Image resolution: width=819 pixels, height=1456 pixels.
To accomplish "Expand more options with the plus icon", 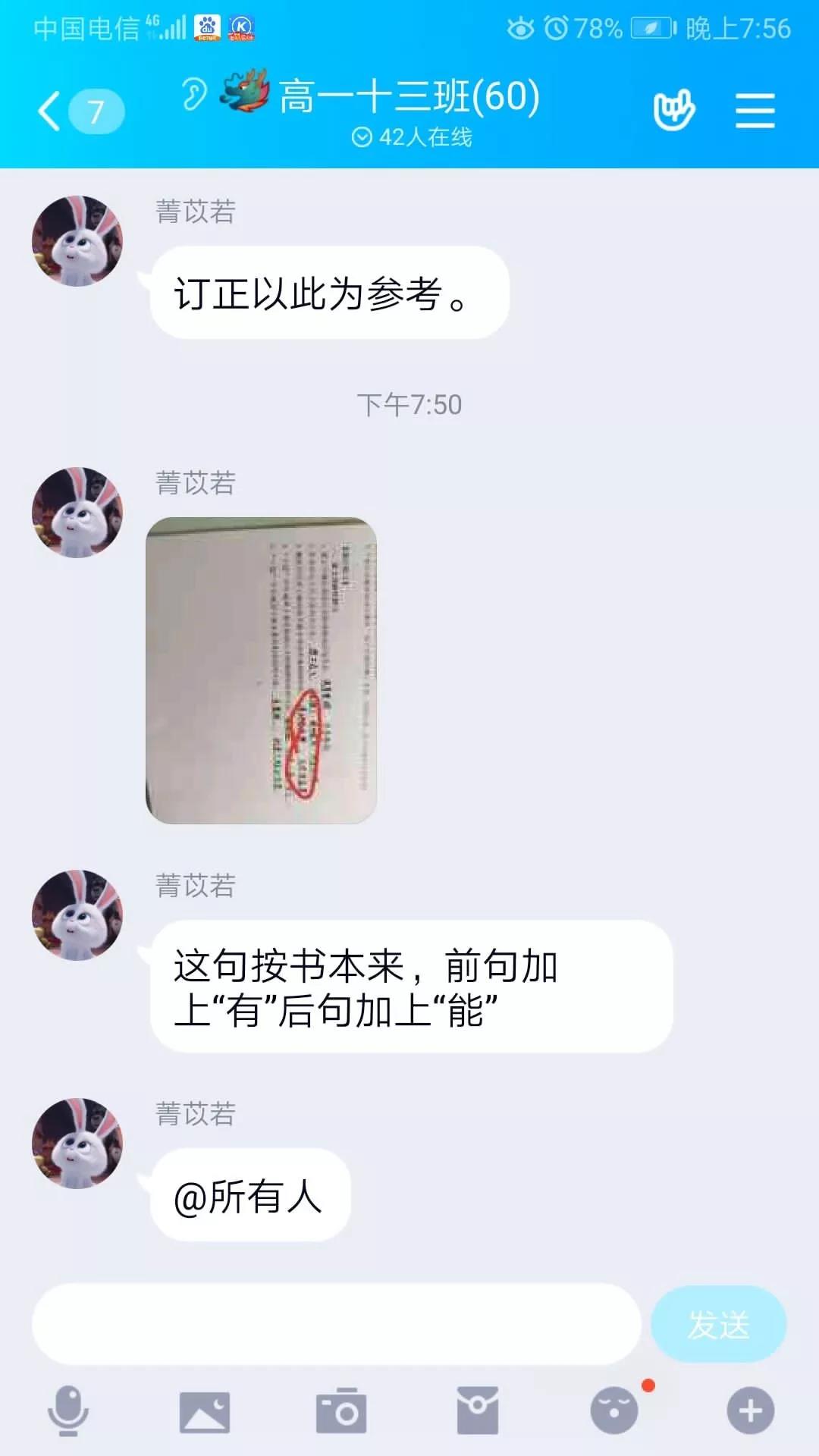I will [x=750, y=1411].
